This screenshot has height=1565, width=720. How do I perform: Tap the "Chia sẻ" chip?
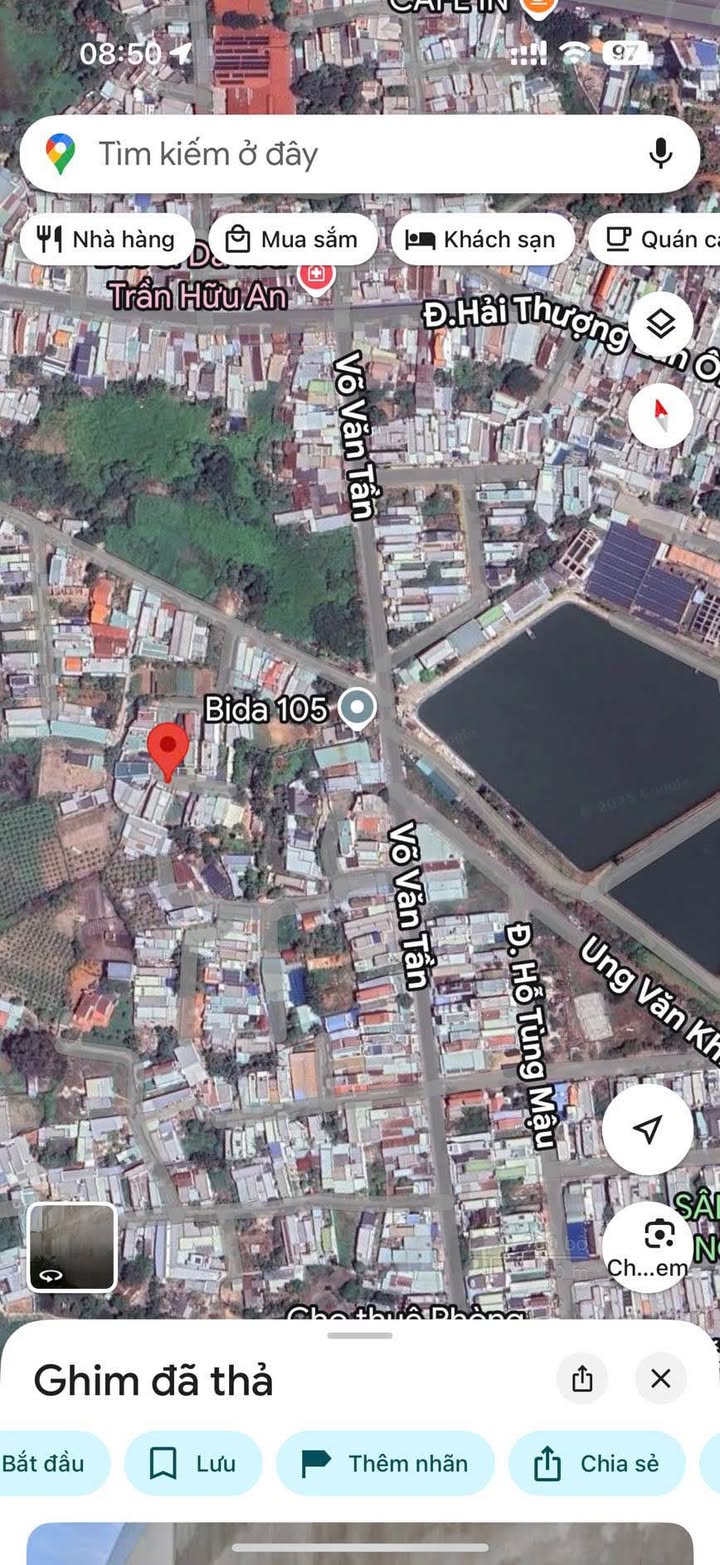pos(597,1463)
